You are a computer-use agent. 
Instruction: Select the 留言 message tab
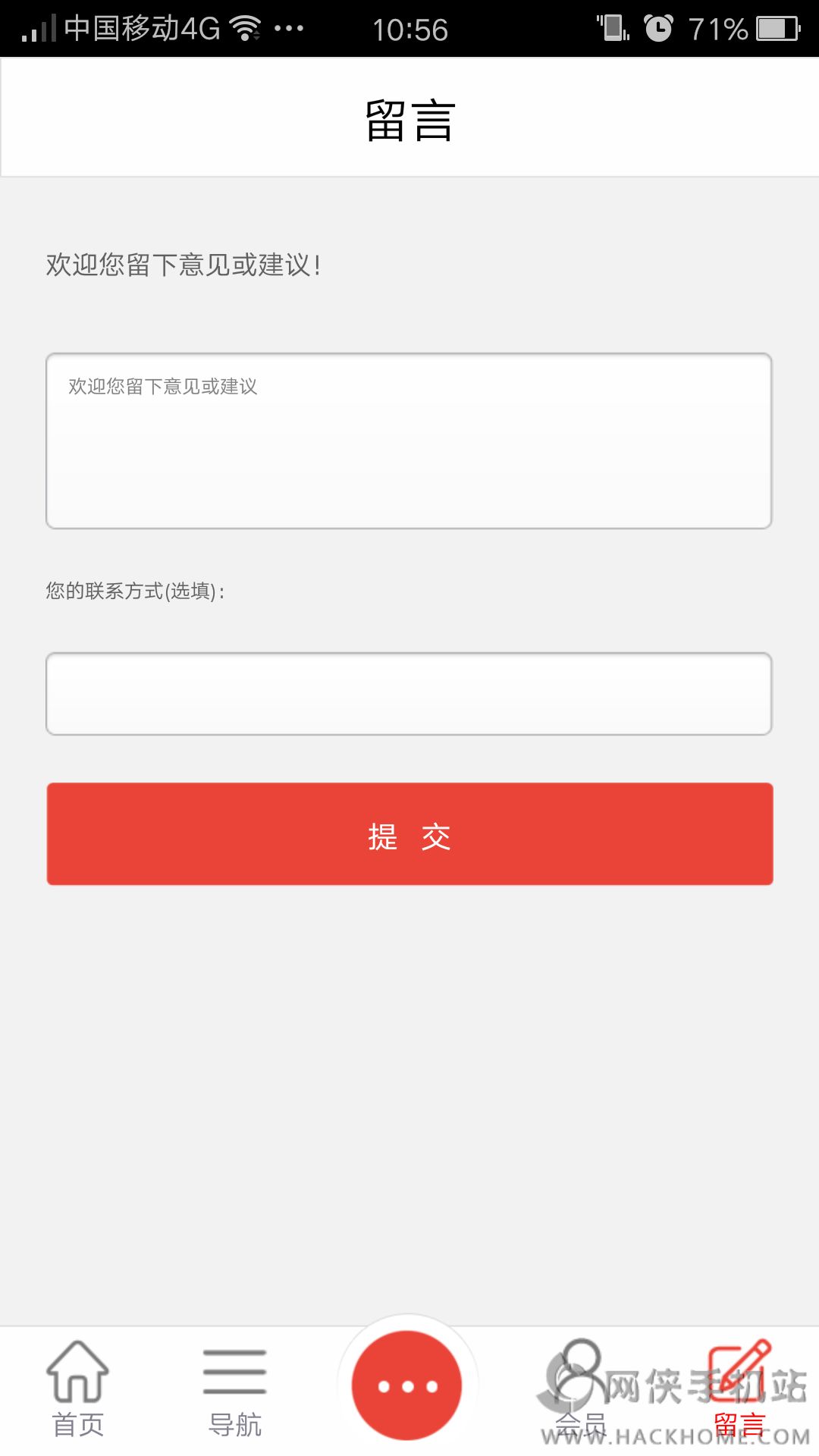(x=739, y=1389)
